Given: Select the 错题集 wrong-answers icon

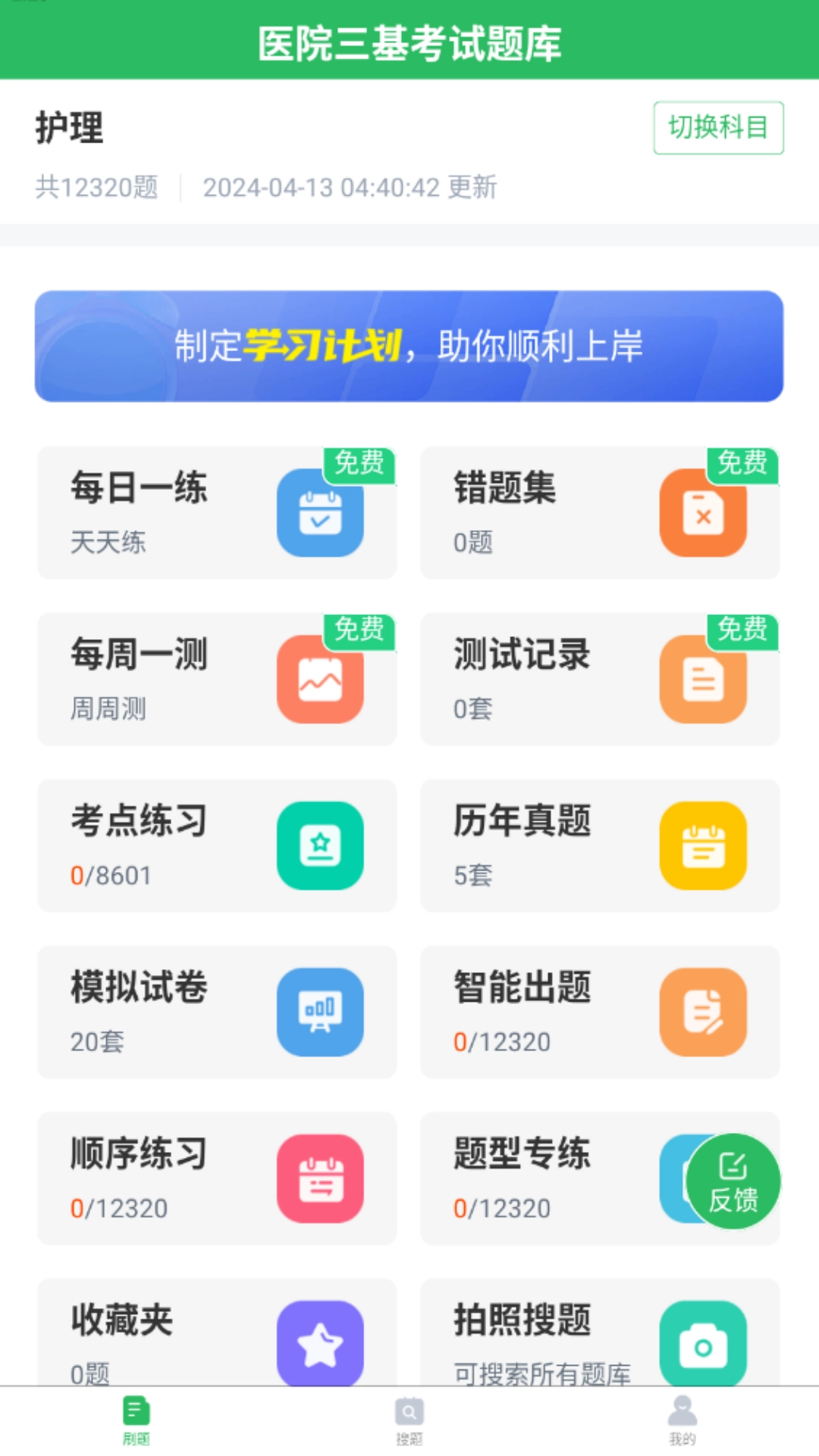Looking at the screenshot, I should [x=703, y=513].
